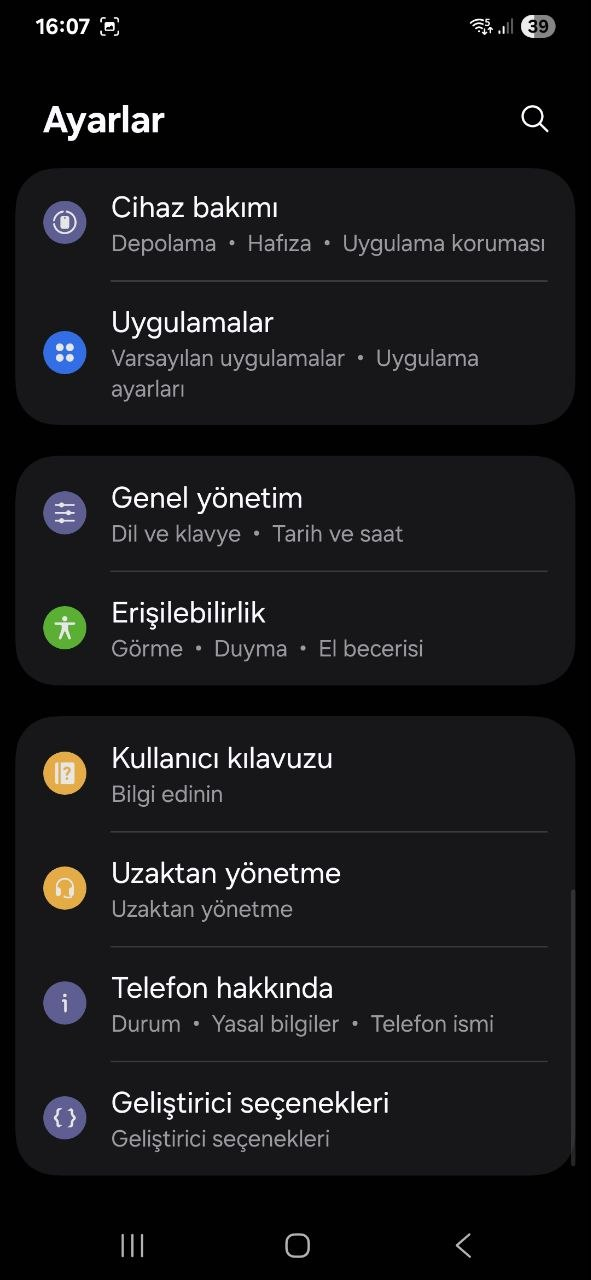
Task: Tap the home navigation button
Action: [x=297, y=1245]
